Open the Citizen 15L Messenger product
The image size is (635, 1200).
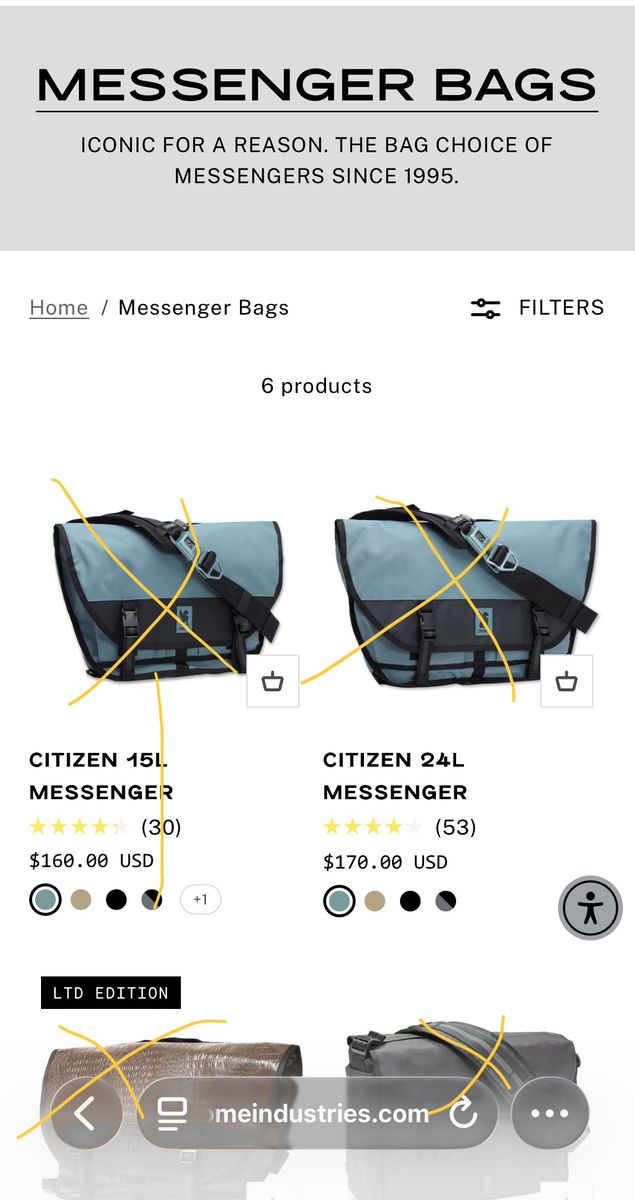click(x=99, y=776)
